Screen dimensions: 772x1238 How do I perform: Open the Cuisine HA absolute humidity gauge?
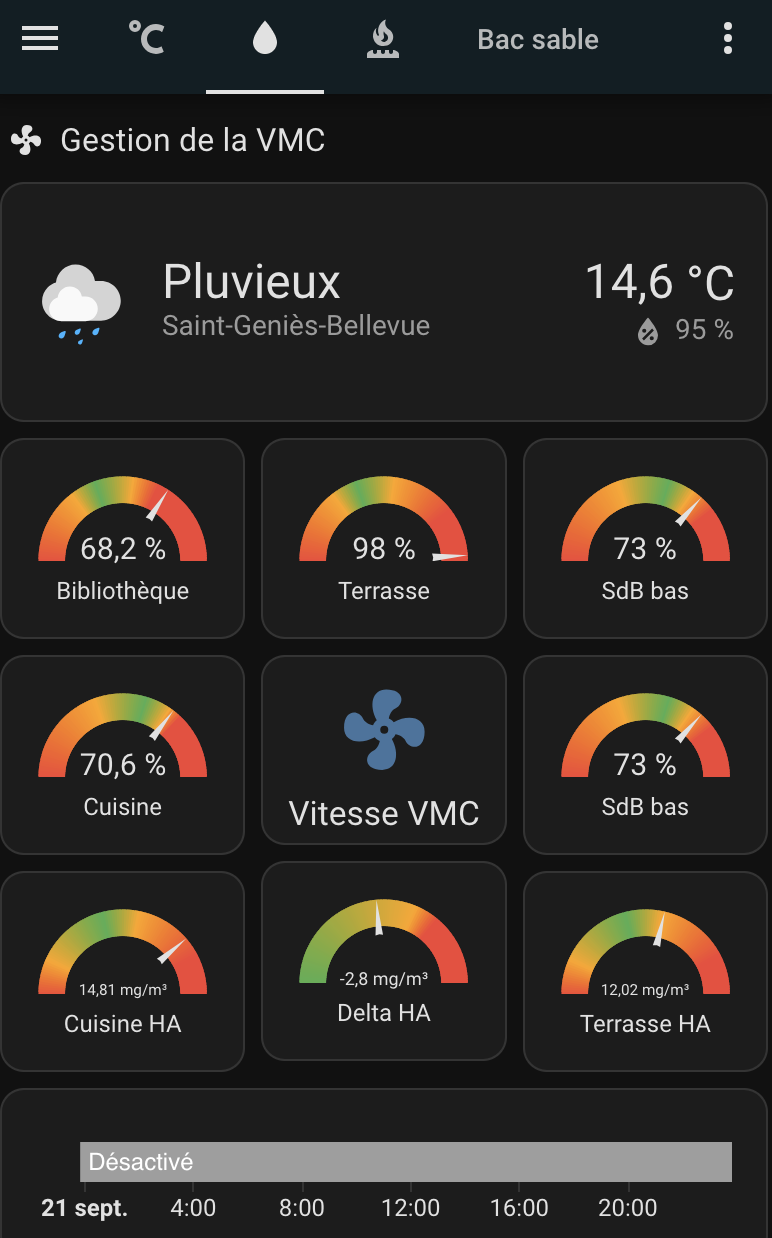click(x=123, y=970)
